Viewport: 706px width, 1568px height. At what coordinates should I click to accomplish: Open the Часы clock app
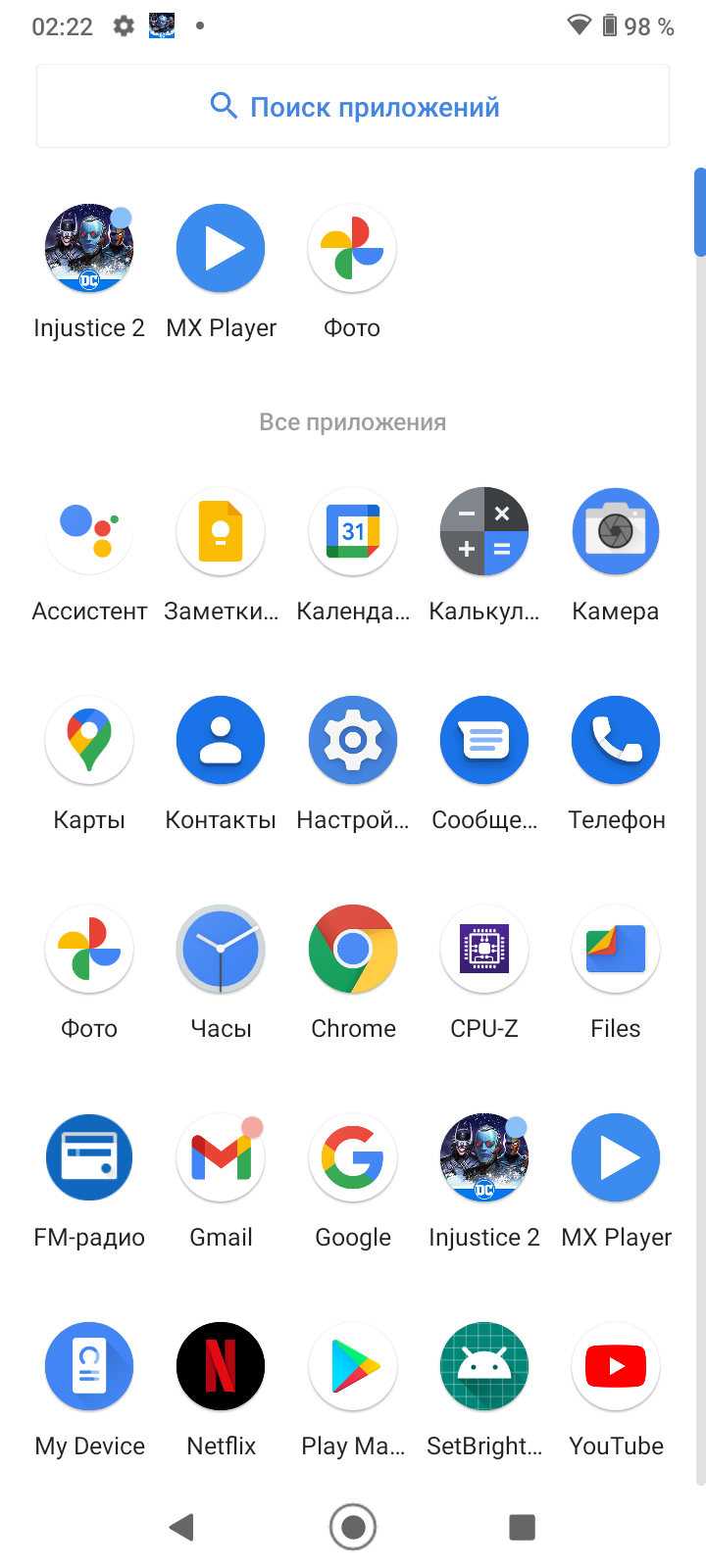coord(221,950)
